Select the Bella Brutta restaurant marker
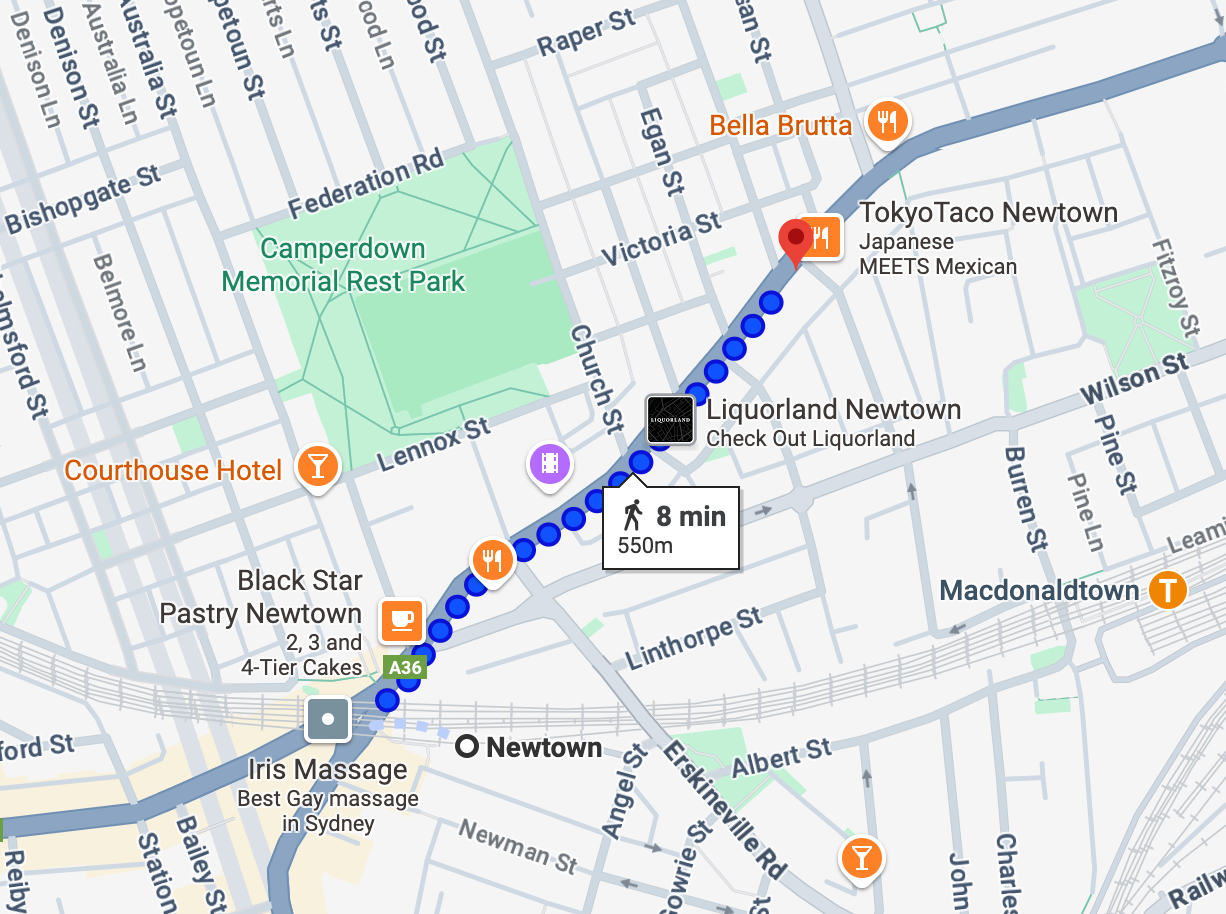 [x=886, y=121]
